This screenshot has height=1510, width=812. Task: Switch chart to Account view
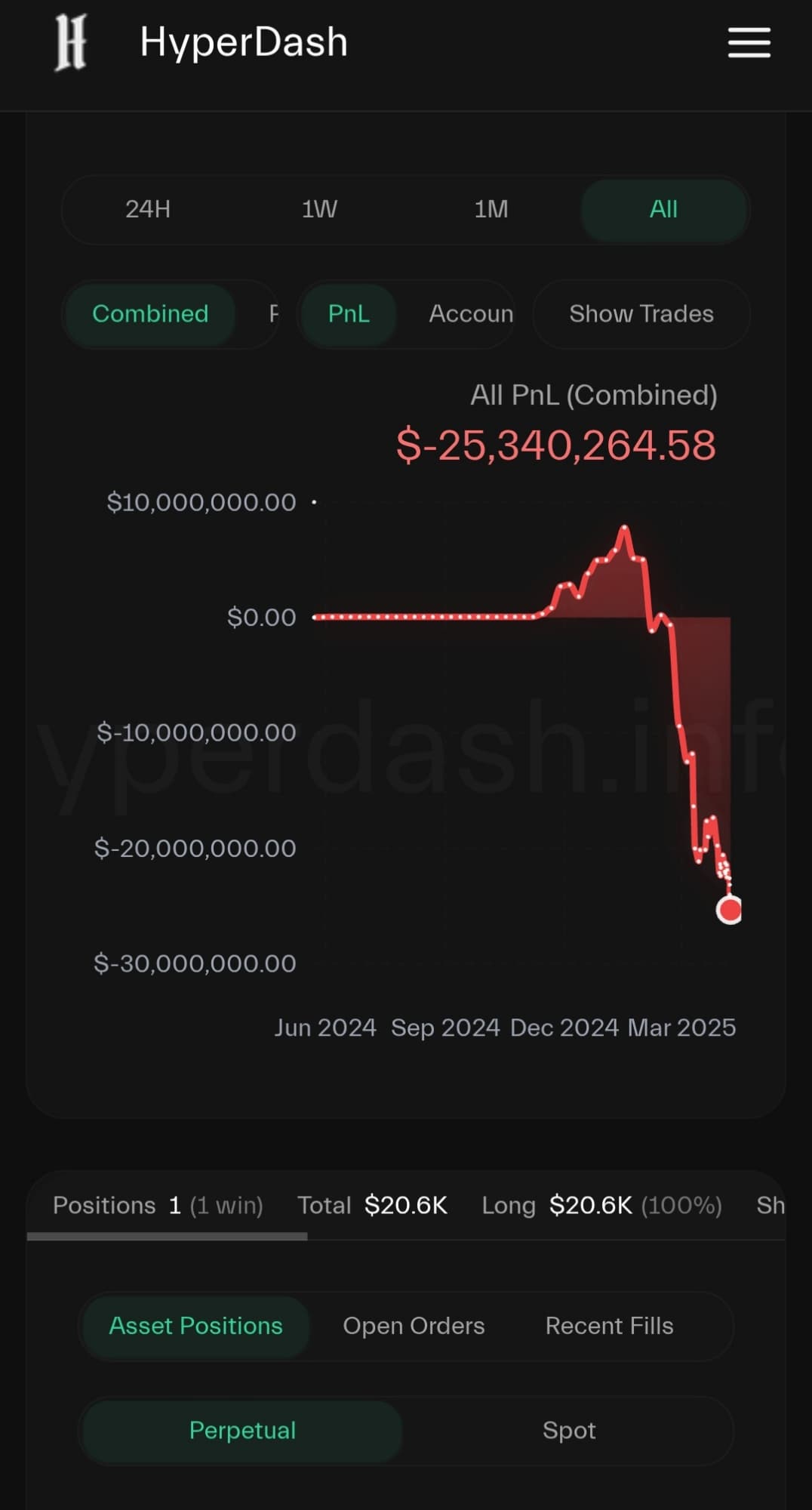470,314
